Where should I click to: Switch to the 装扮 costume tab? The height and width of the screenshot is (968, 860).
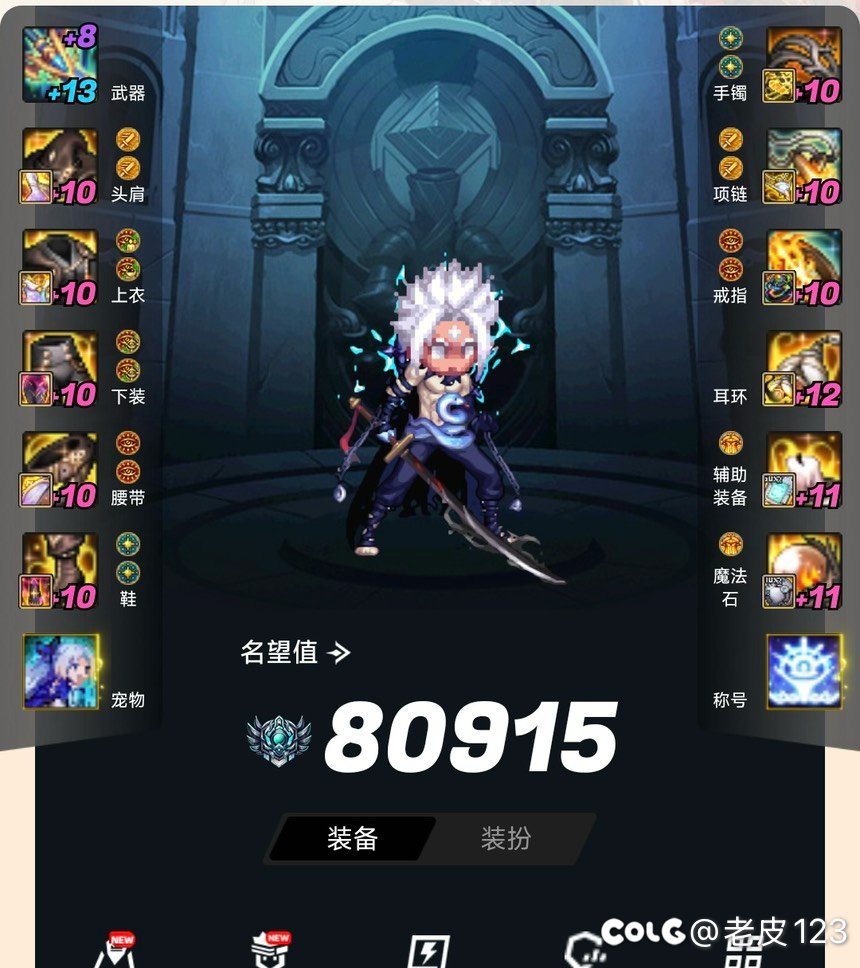[506, 838]
